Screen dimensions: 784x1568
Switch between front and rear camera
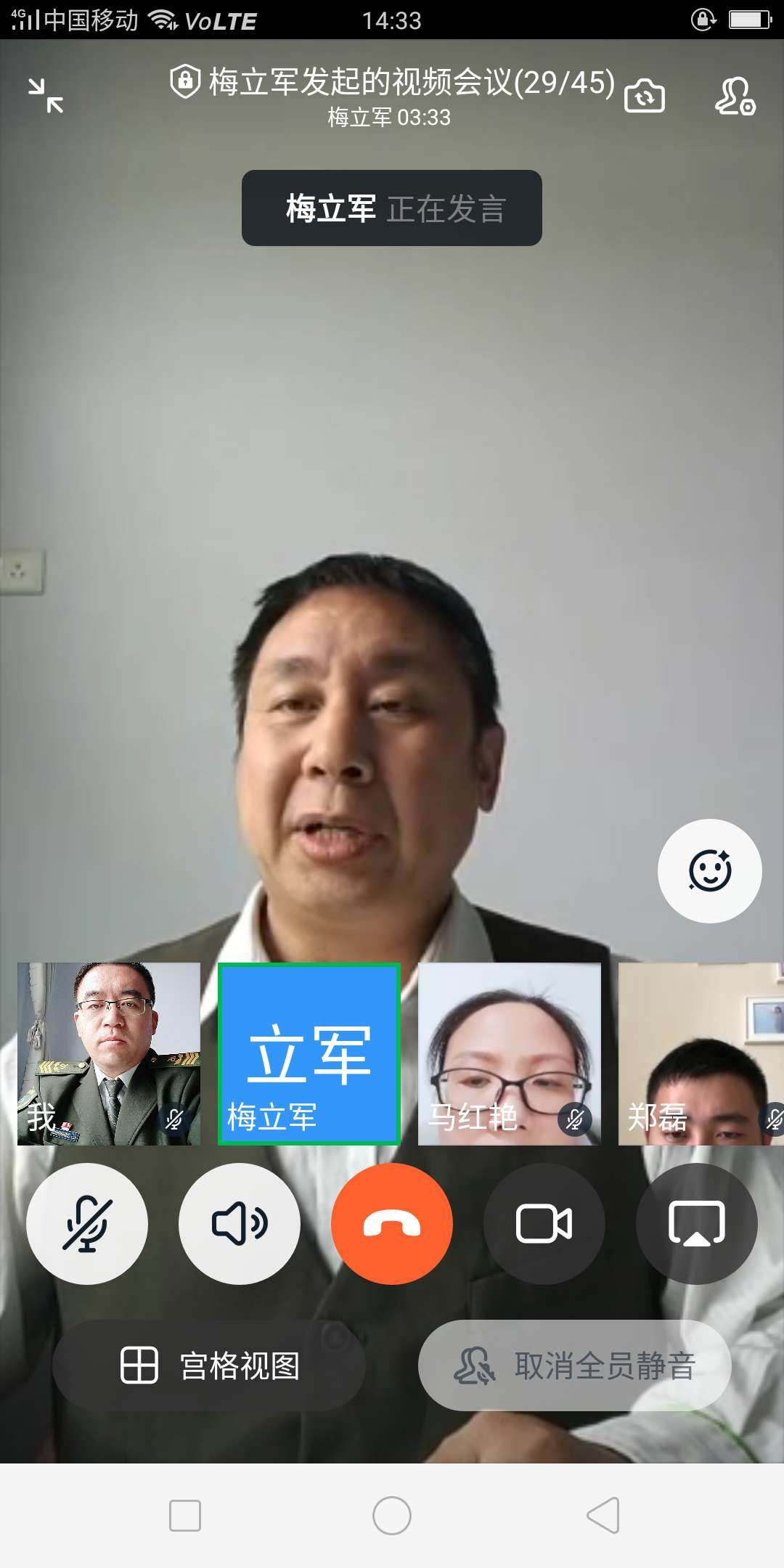[x=645, y=96]
